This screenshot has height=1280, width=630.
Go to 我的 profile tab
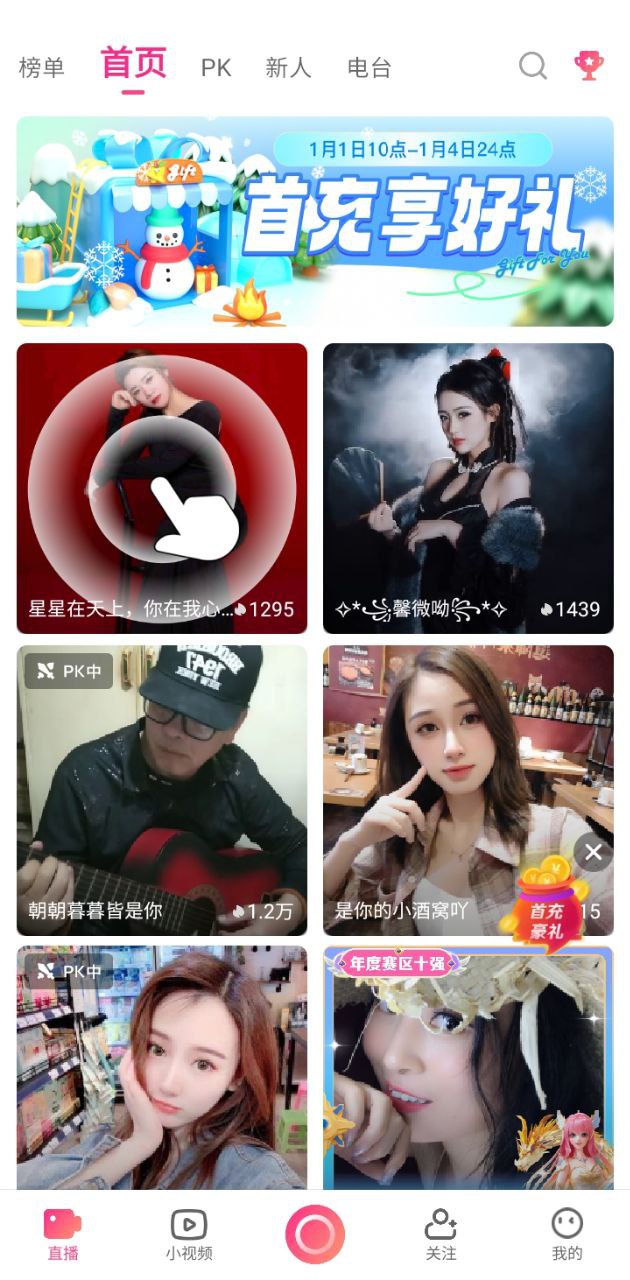click(567, 1234)
